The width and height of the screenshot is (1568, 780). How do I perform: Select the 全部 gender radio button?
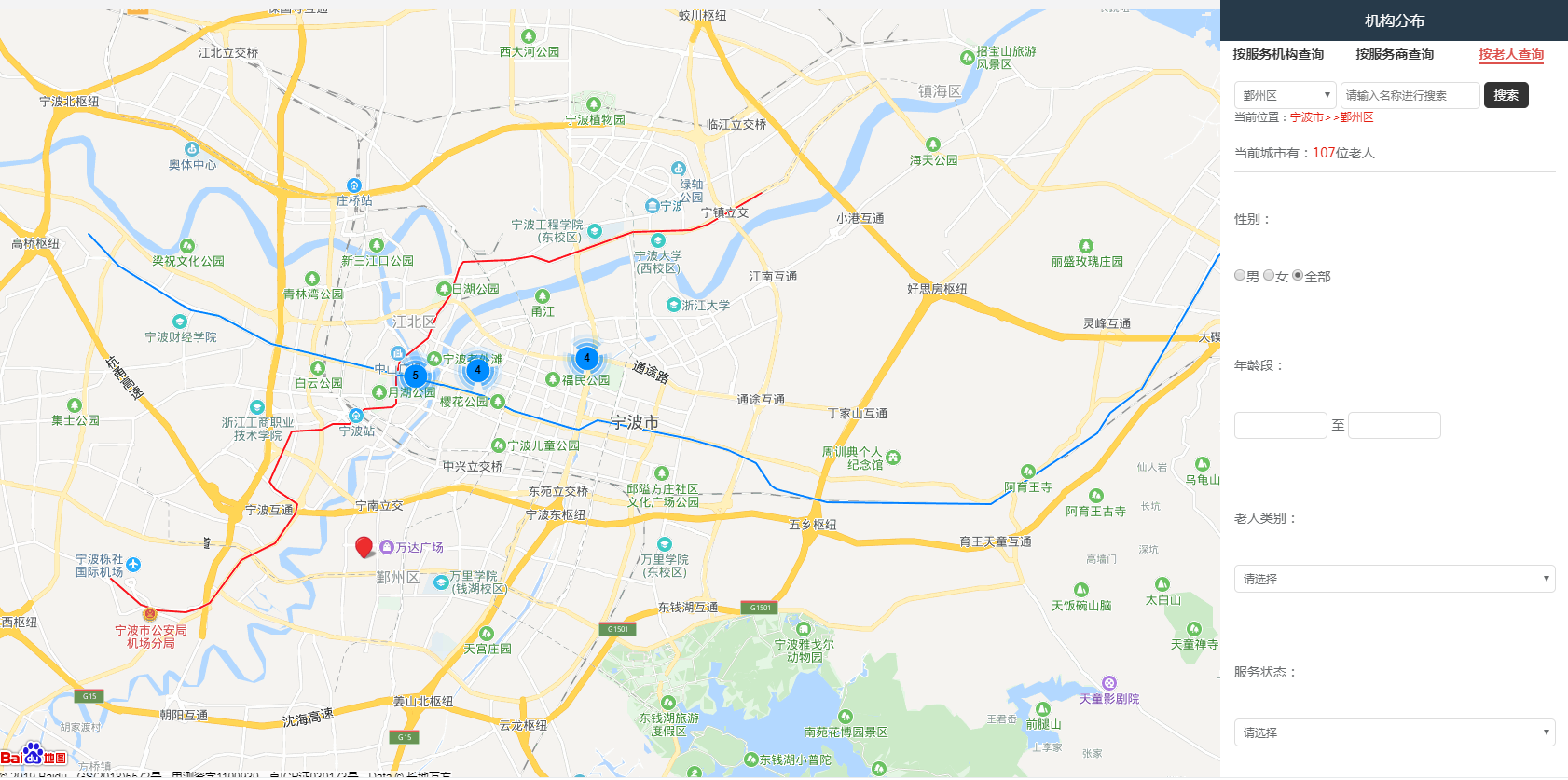point(1298,276)
